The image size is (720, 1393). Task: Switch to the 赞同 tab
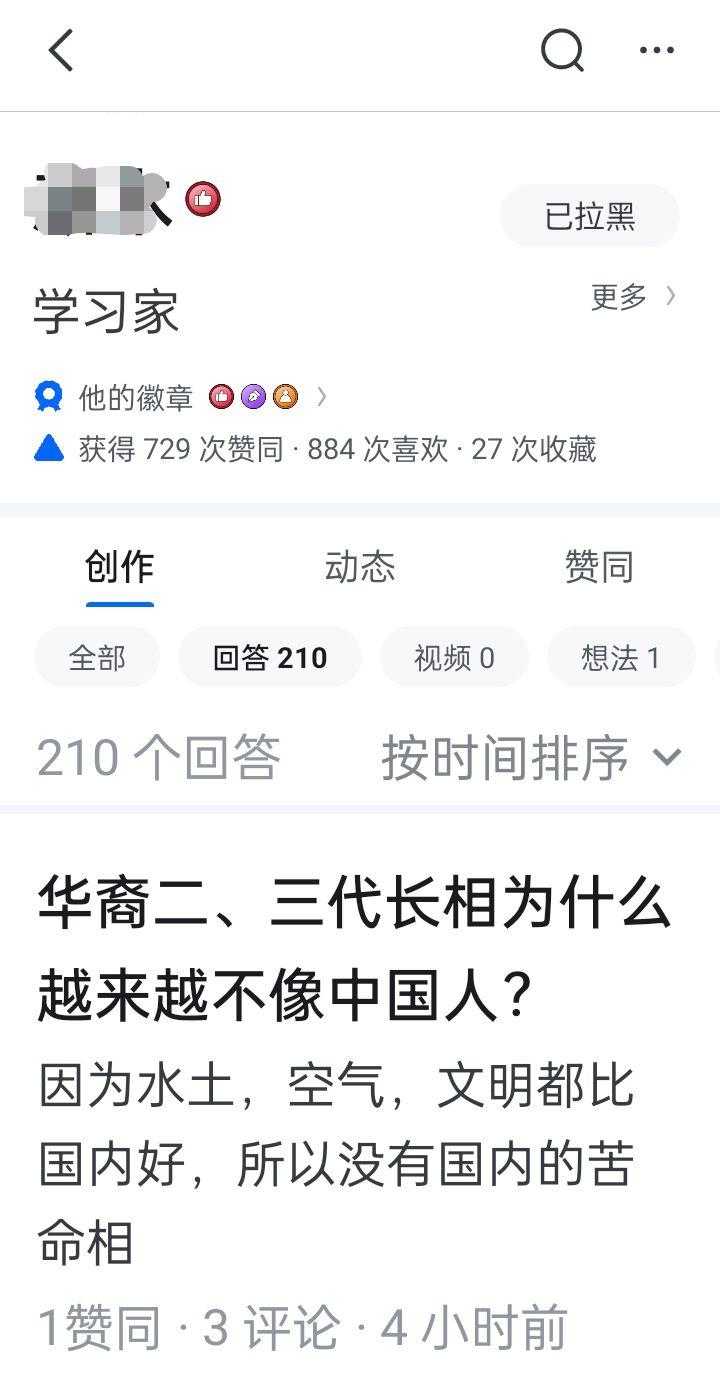(598, 567)
